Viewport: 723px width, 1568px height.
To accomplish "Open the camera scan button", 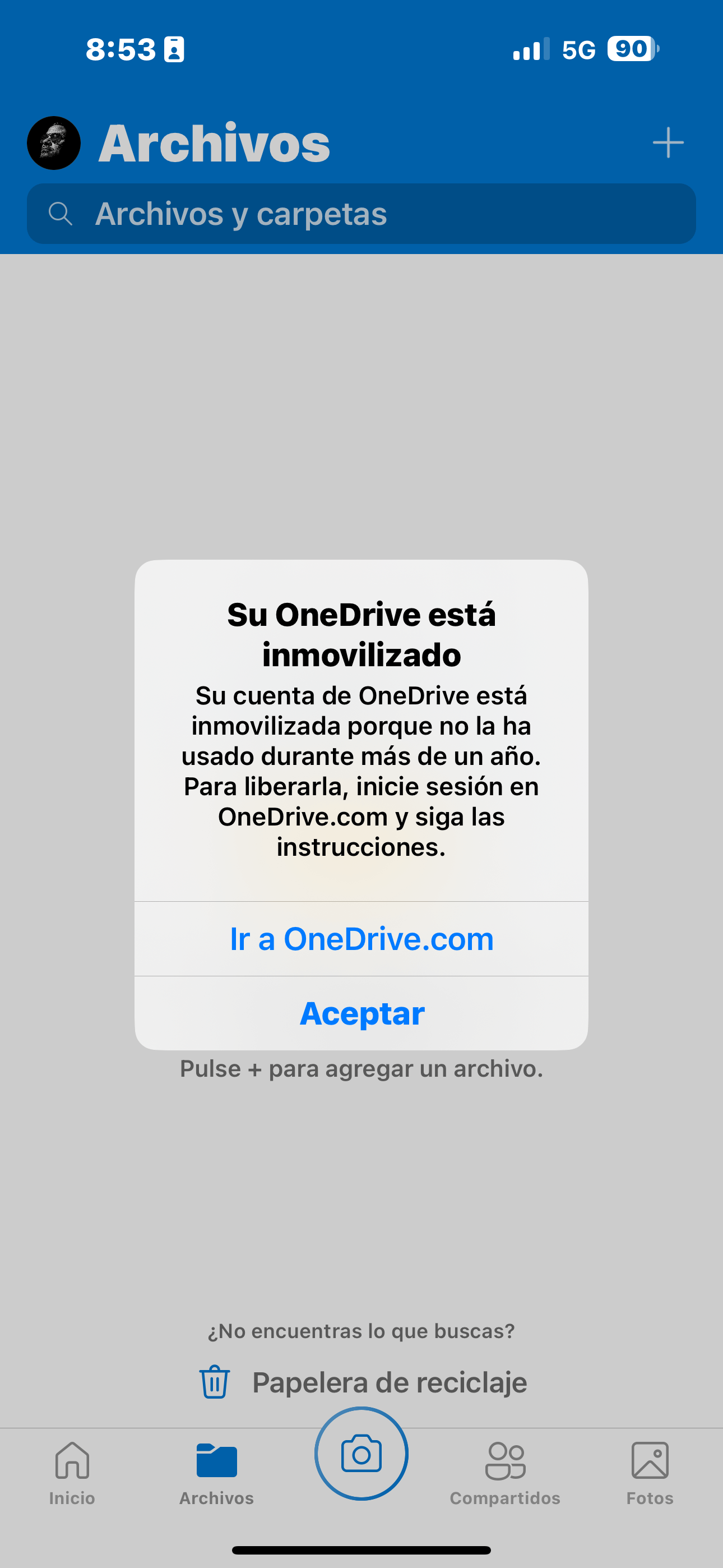I will tap(361, 1454).
